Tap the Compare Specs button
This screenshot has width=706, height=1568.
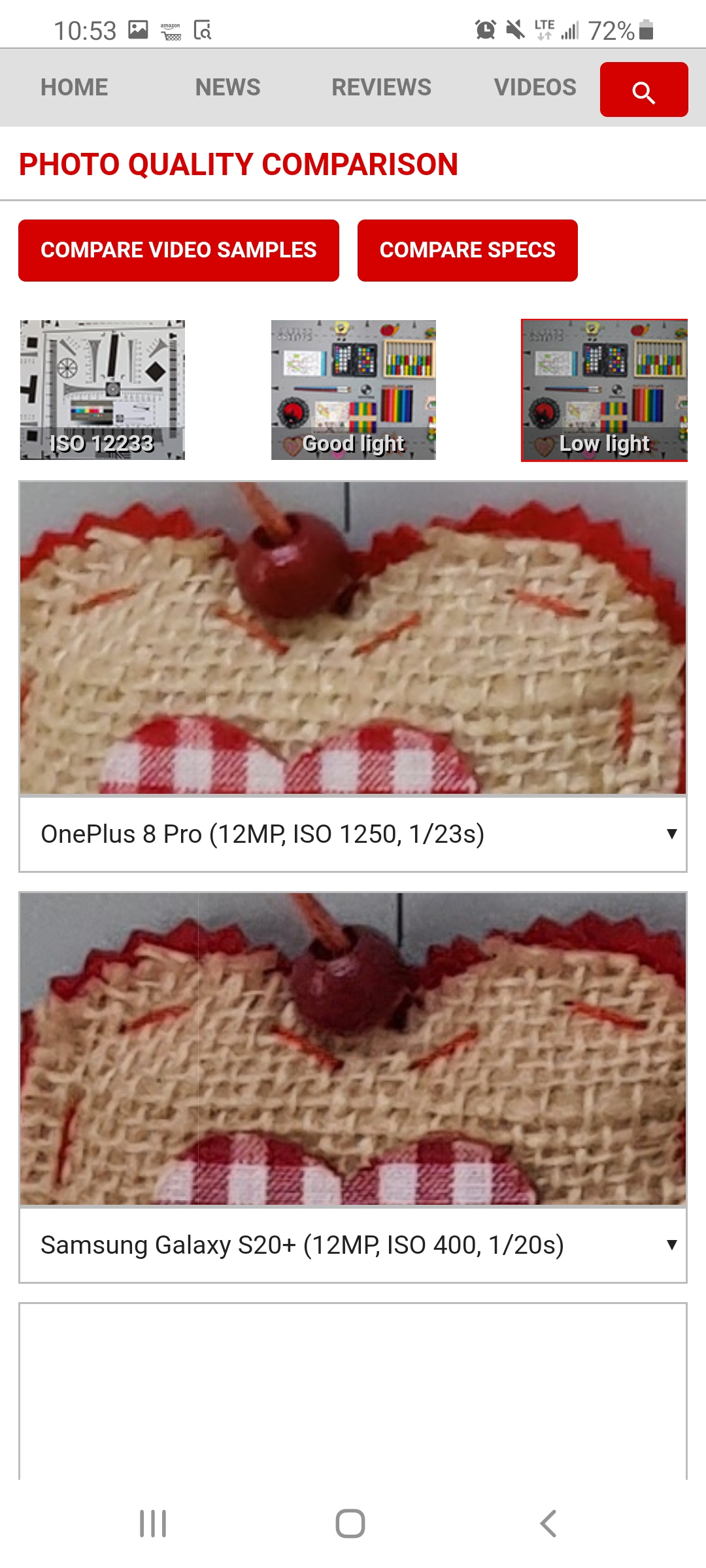[x=467, y=250]
